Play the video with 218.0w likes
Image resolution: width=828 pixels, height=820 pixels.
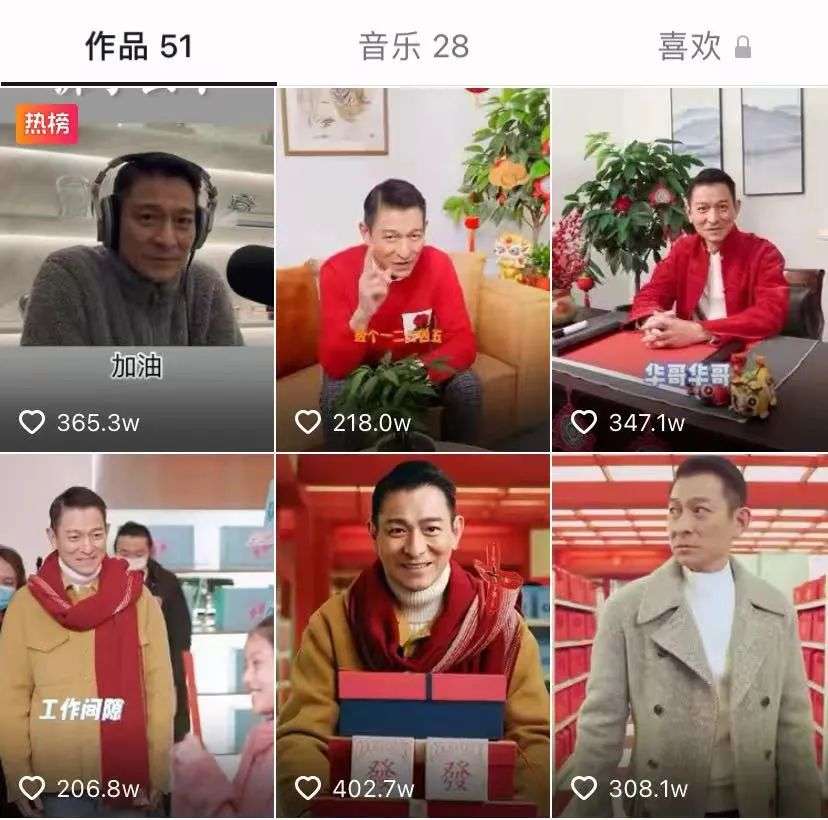coord(413,268)
